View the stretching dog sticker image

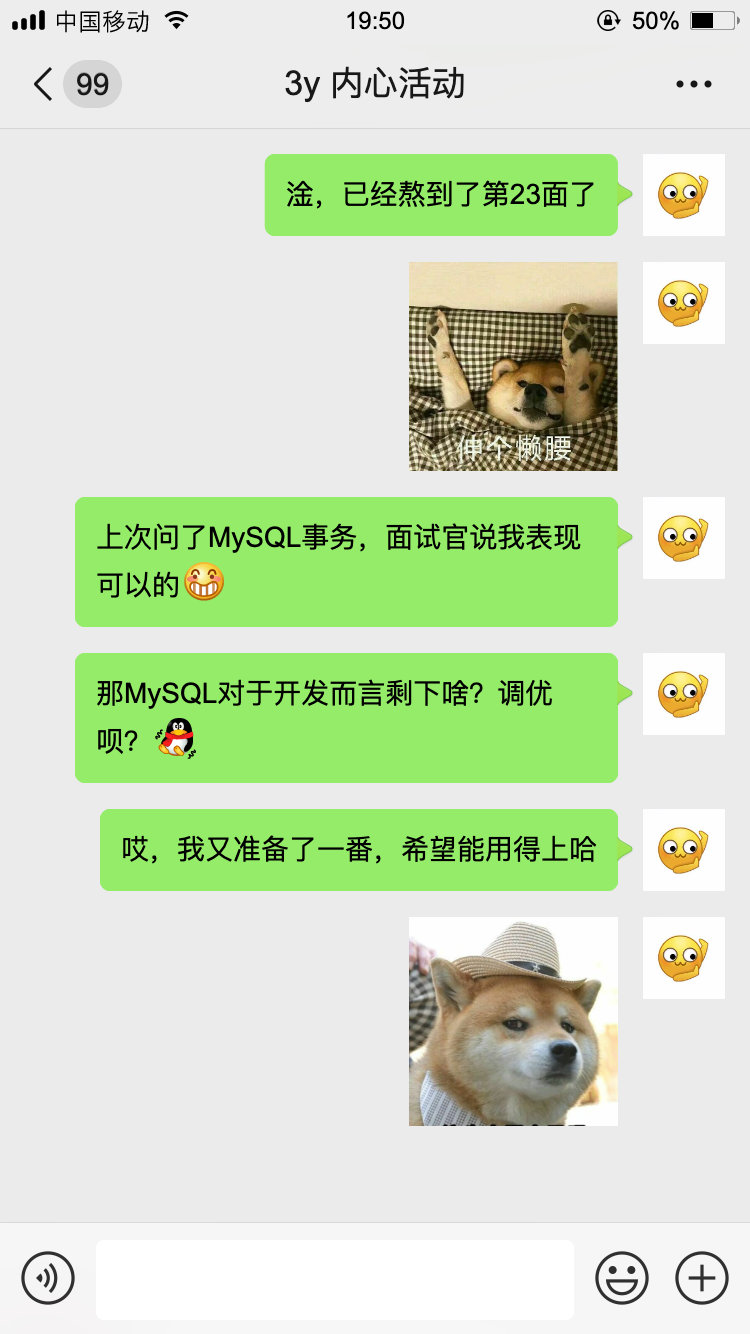click(513, 366)
